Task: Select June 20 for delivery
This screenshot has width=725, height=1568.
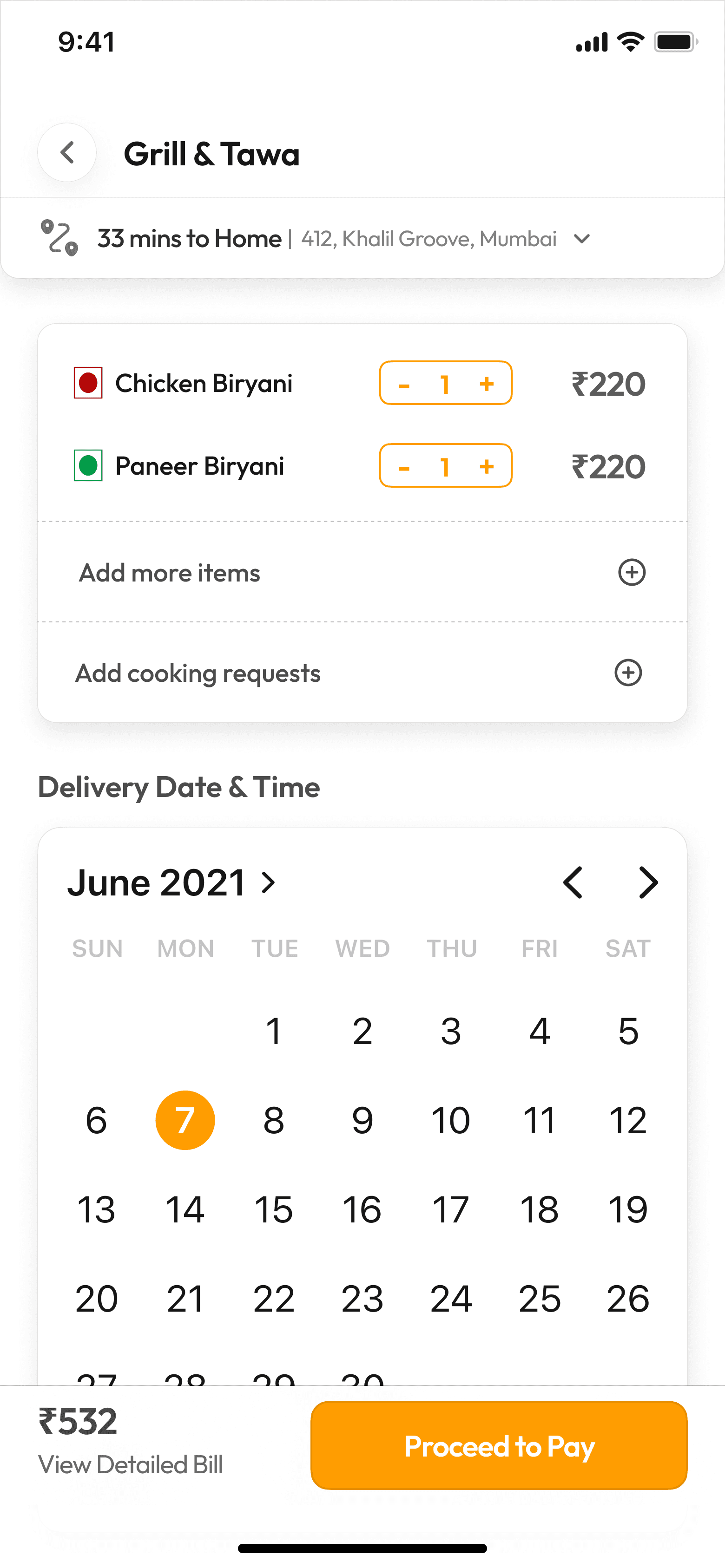Action: pos(96,1298)
